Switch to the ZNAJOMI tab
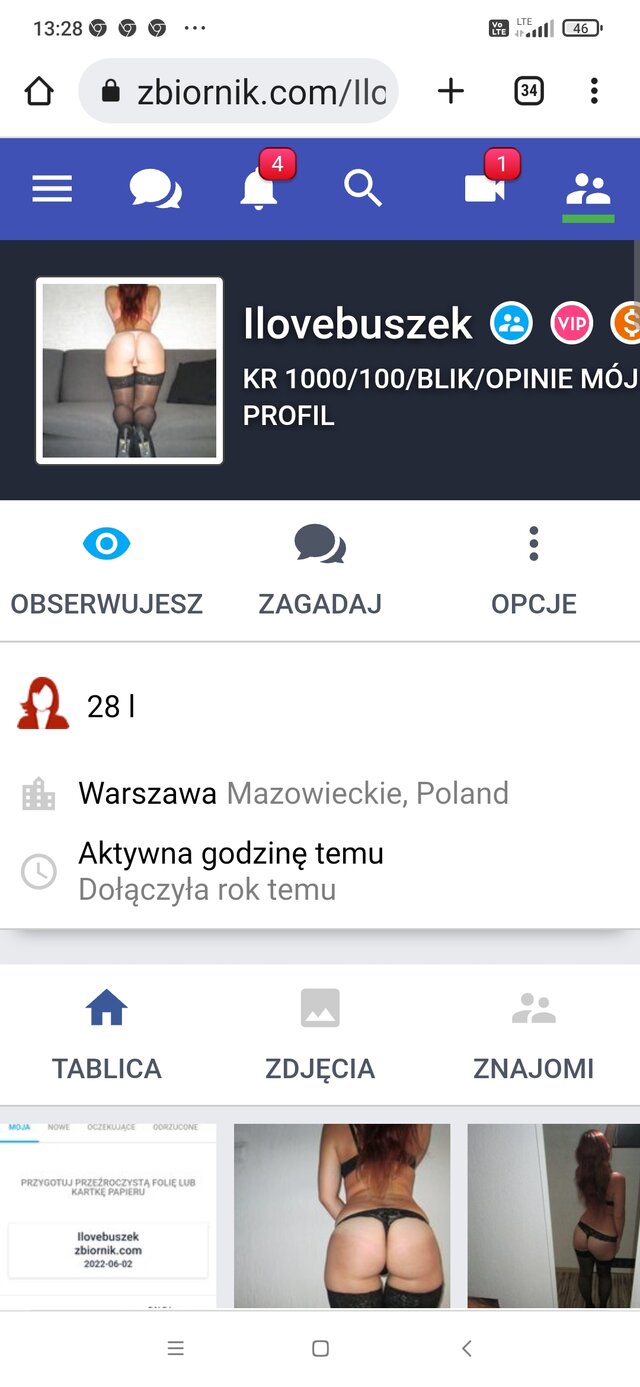This screenshot has width=640, height=1387. click(533, 1035)
